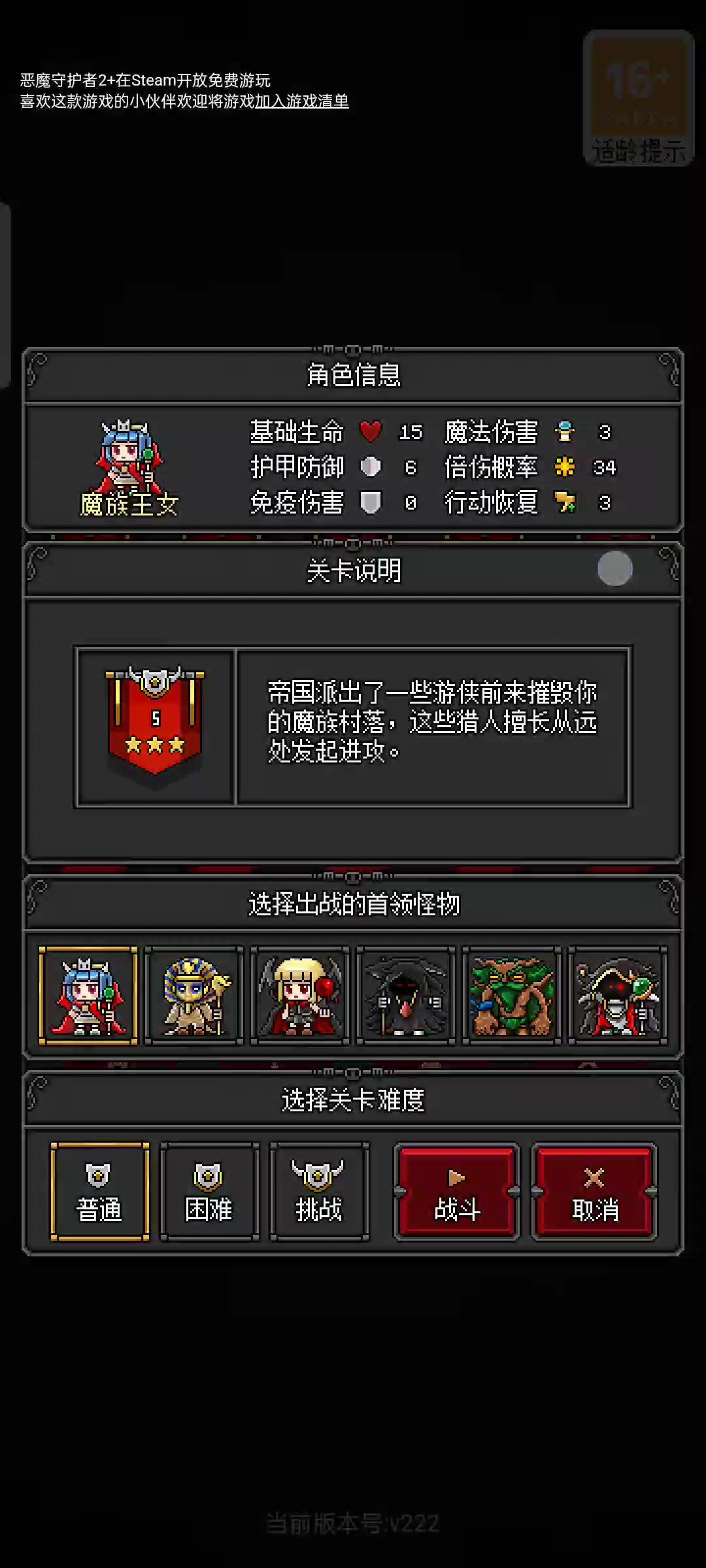
Task: Cancel with the 取消 button
Action: click(594, 1192)
